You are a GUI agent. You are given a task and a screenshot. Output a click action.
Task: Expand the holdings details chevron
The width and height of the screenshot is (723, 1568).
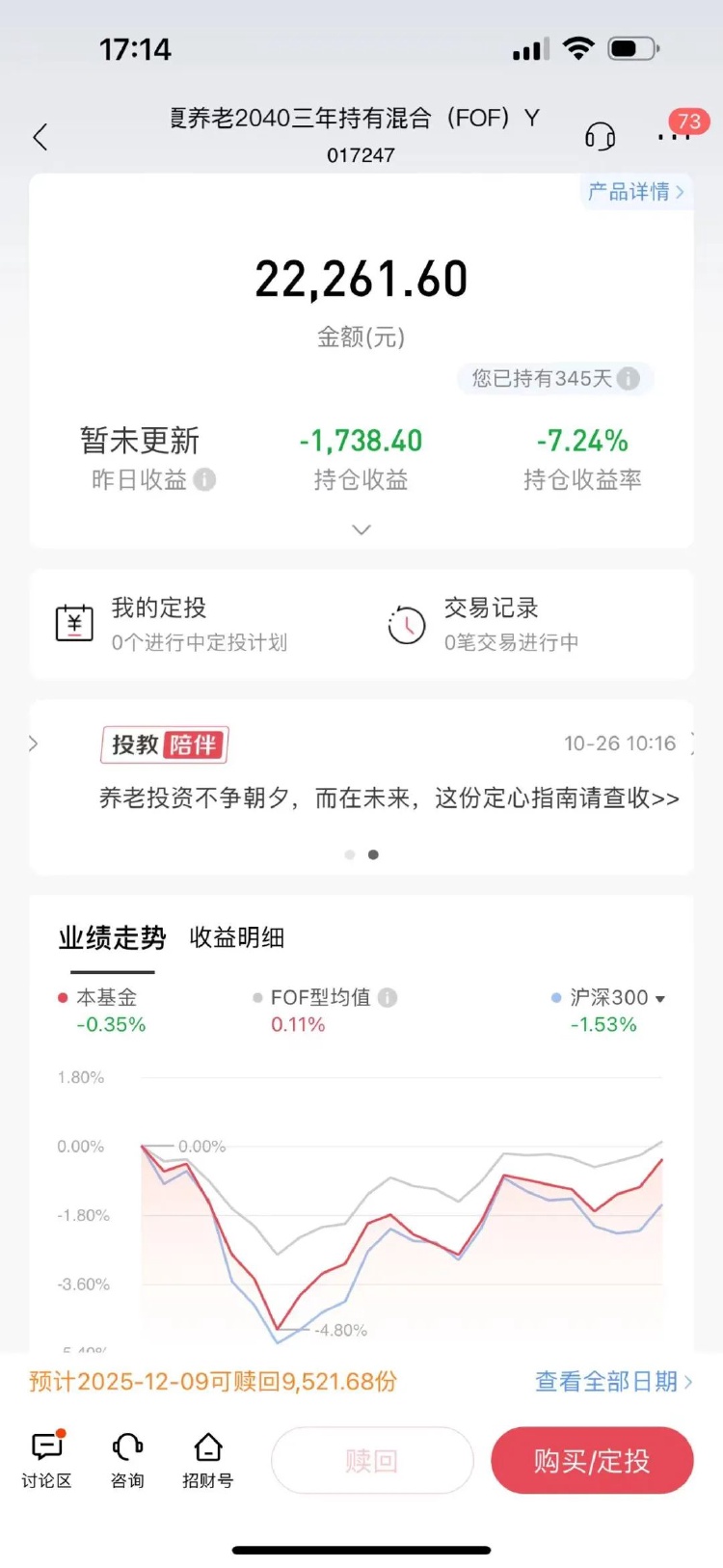(x=361, y=529)
